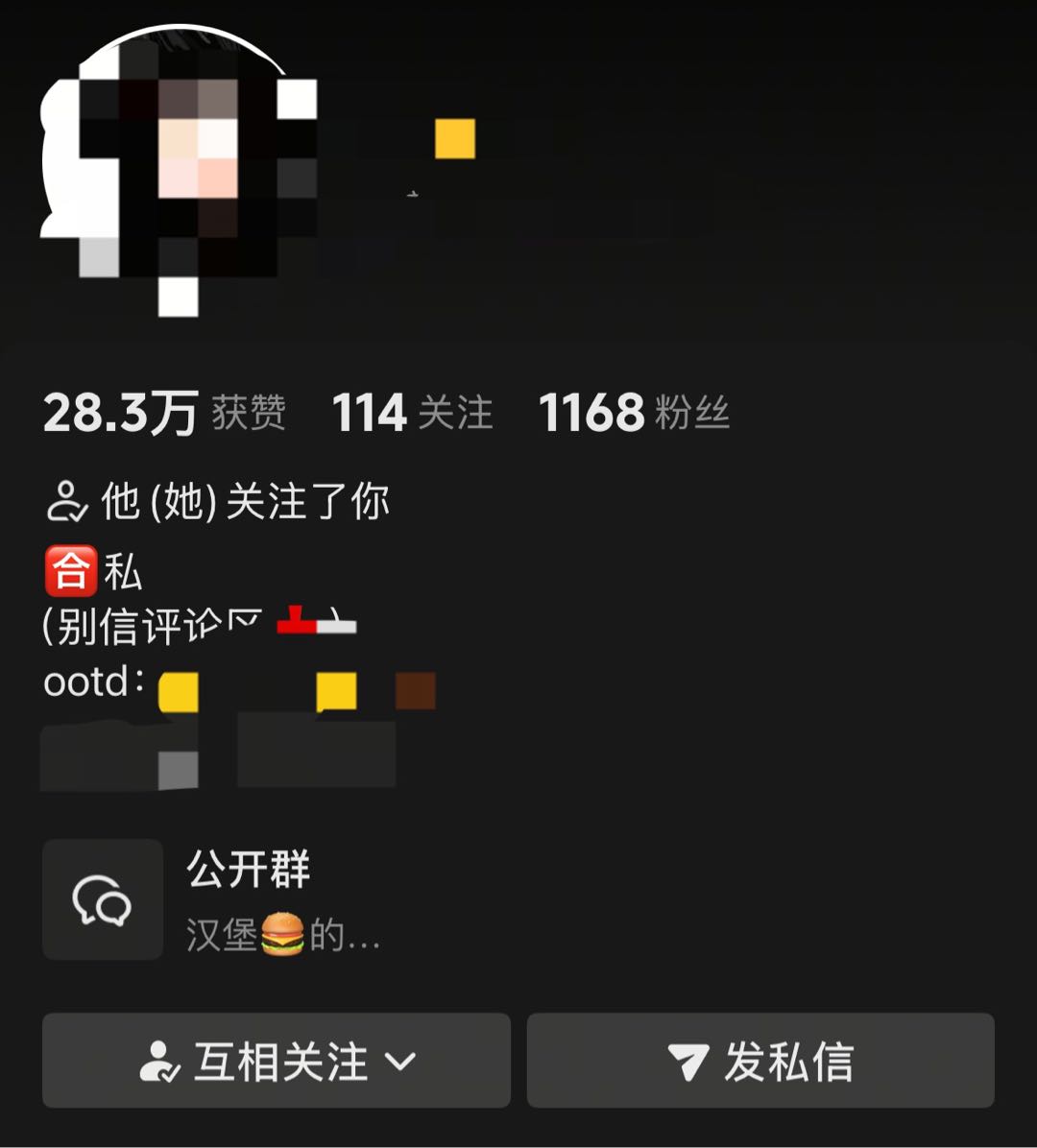1037x1148 pixels.
Task: Click the yellow square icon near the username
Action: tap(453, 137)
